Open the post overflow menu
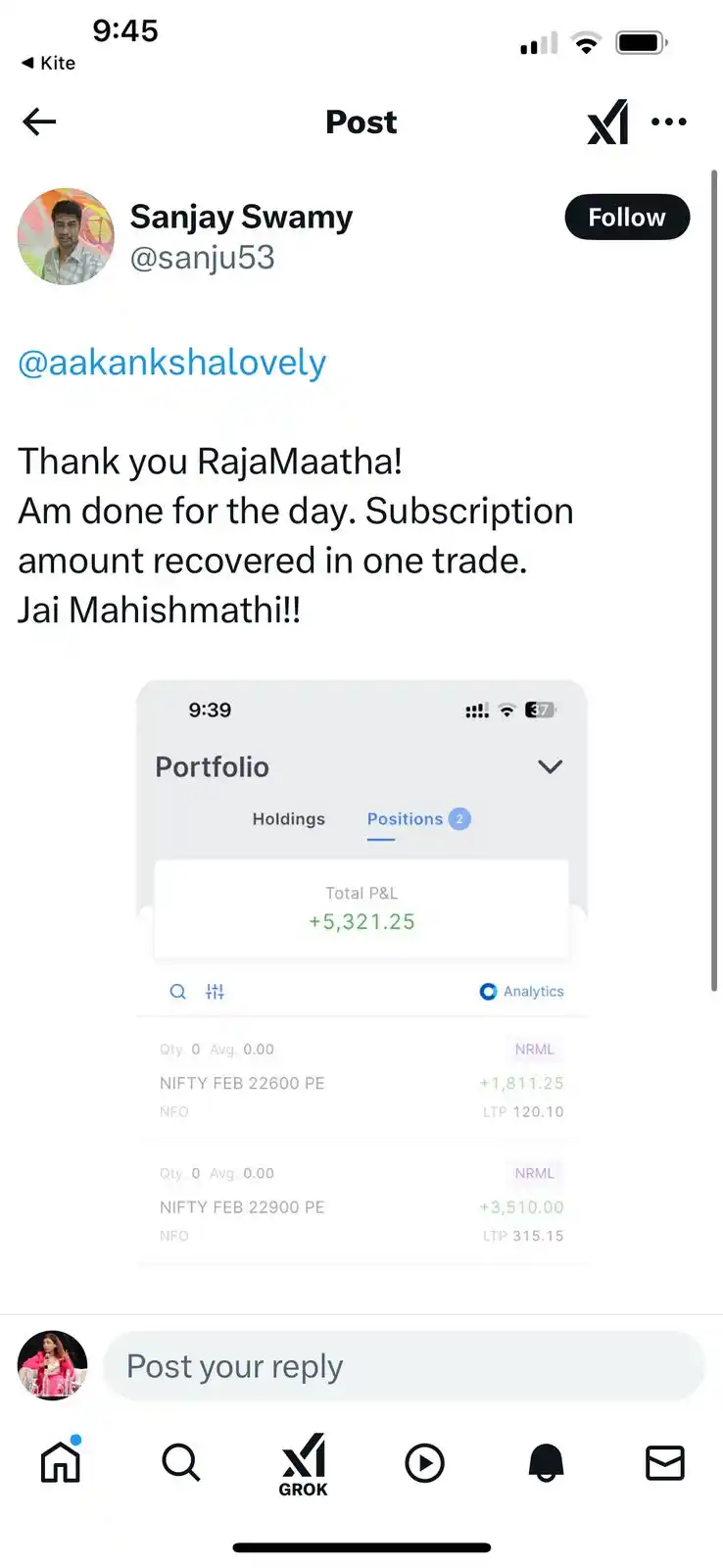723x1568 pixels. tap(669, 122)
